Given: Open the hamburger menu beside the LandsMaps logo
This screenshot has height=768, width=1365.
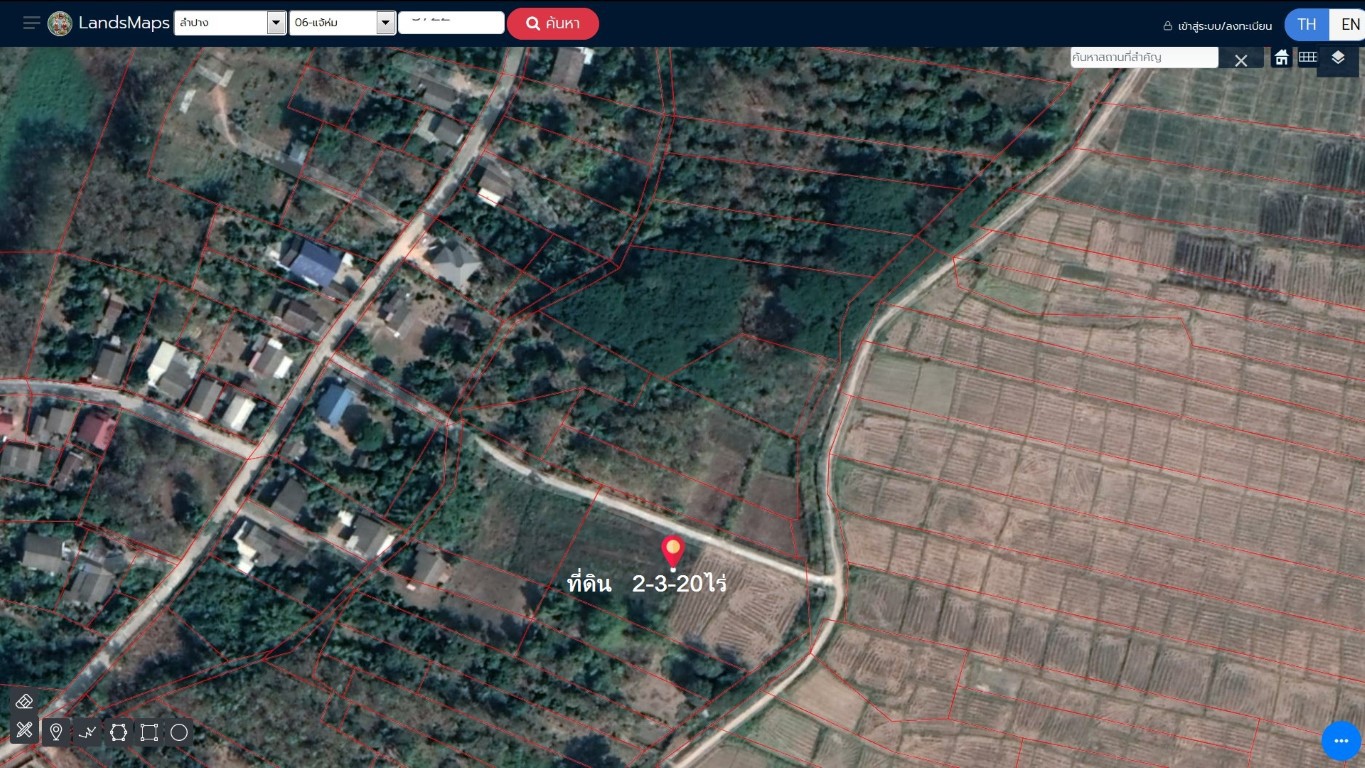Looking at the screenshot, I should 31,23.
